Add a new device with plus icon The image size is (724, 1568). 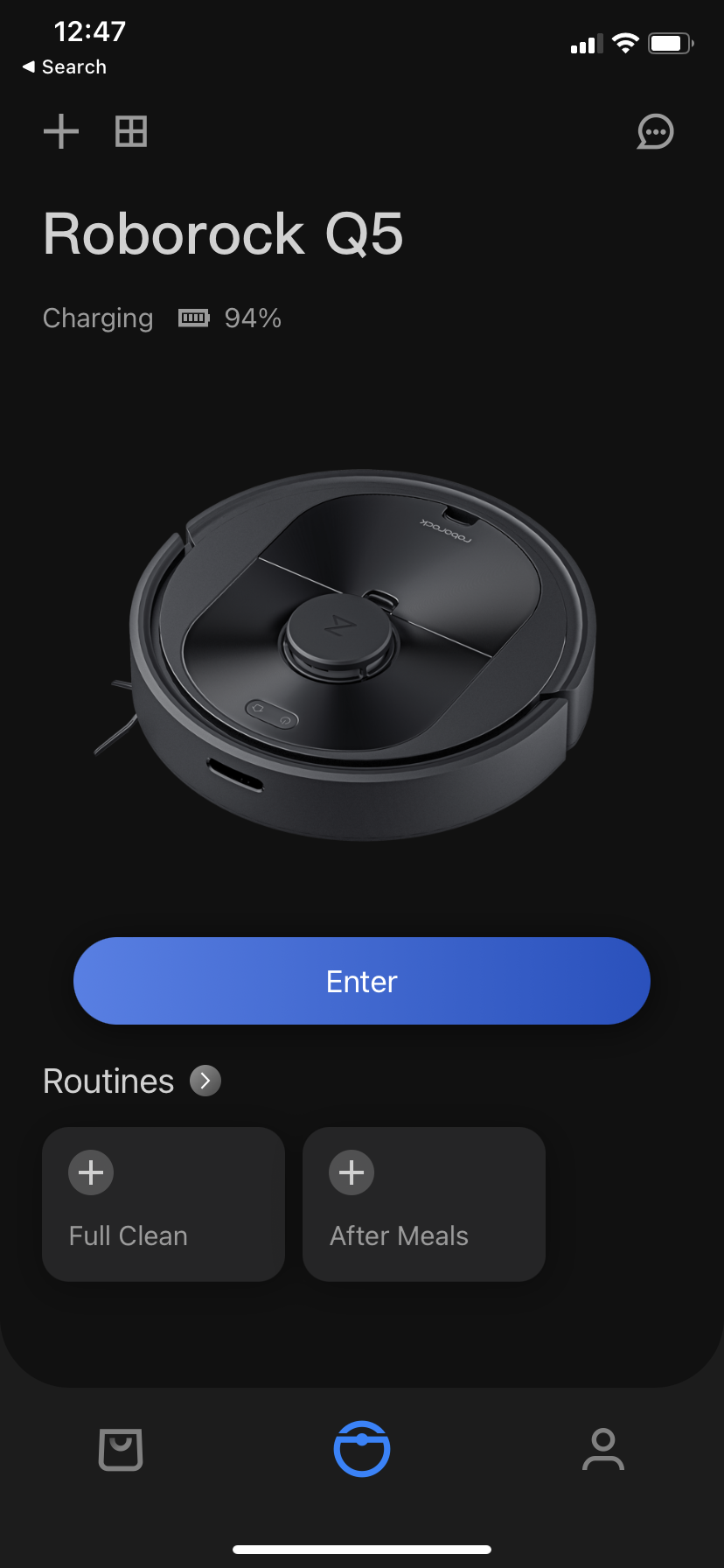(x=61, y=132)
